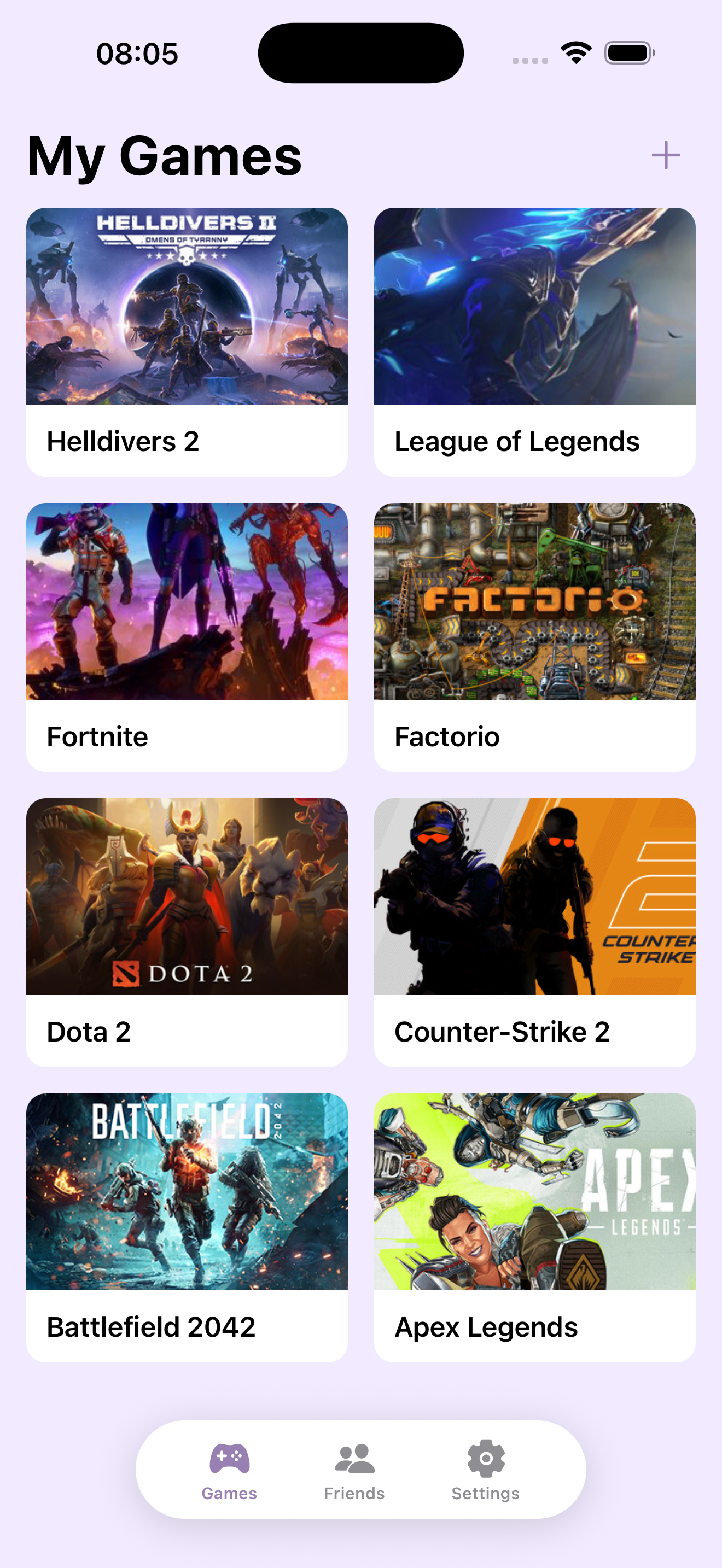Image resolution: width=722 pixels, height=1568 pixels.
Task: Select the Fortnite game card
Action: click(187, 637)
